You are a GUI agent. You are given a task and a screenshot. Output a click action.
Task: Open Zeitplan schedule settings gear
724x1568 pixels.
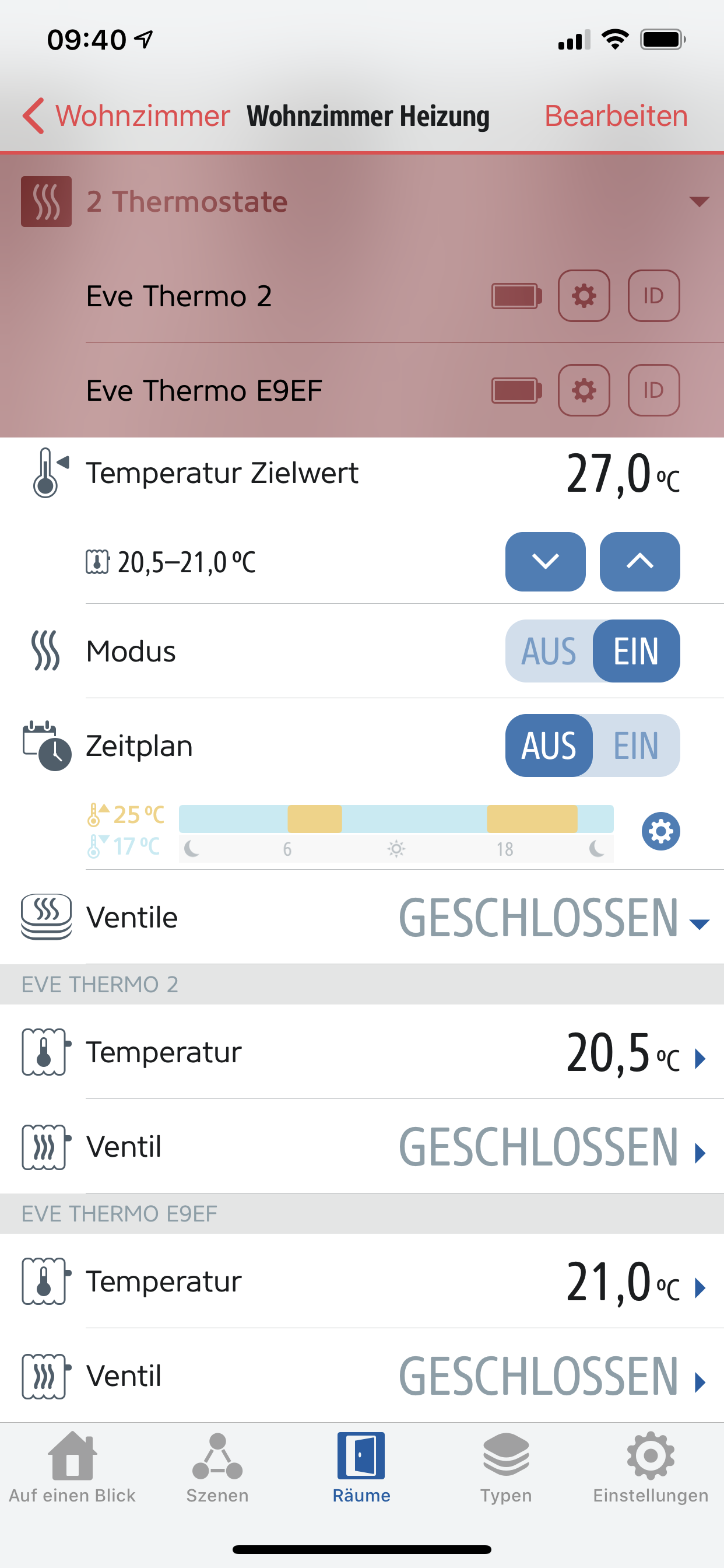pyautogui.click(x=660, y=831)
